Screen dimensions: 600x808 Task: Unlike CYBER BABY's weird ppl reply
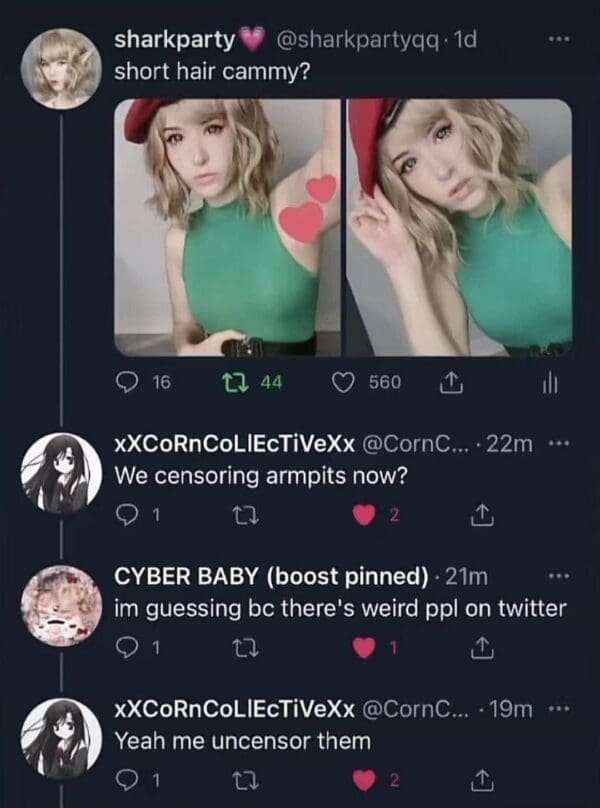point(367,647)
